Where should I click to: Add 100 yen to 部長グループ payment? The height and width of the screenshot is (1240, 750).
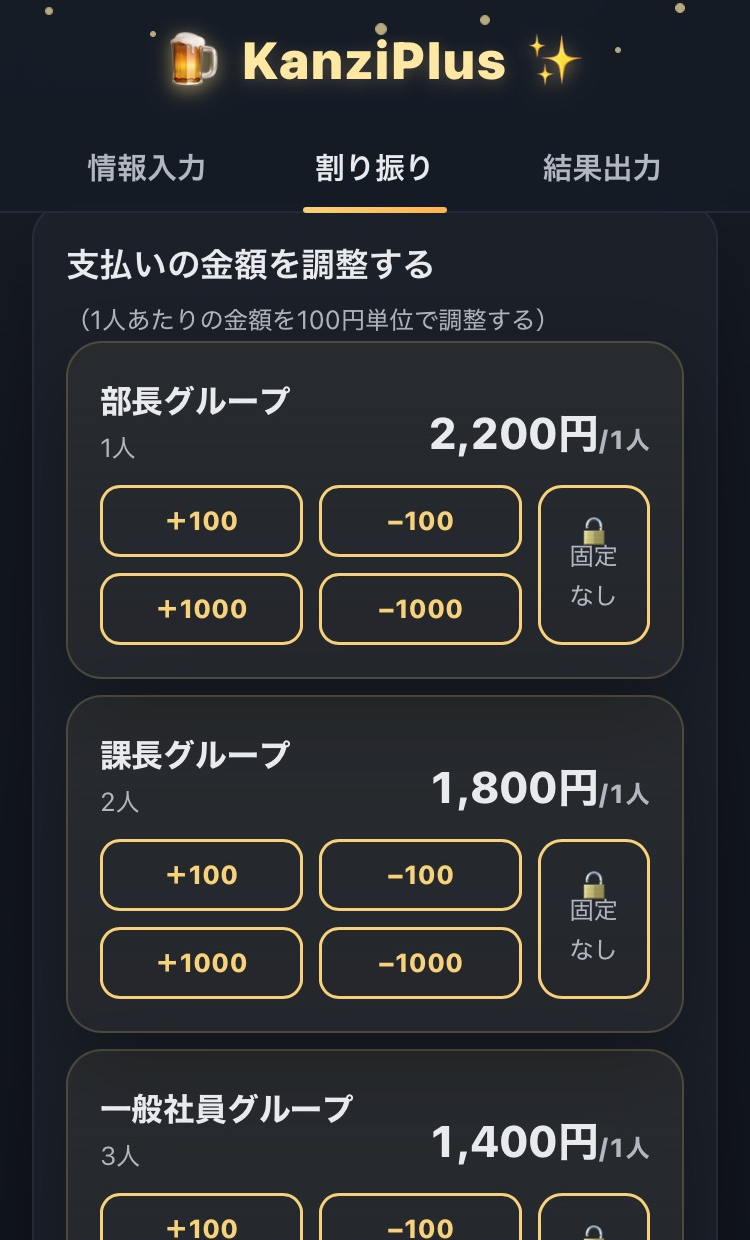pos(200,521)
